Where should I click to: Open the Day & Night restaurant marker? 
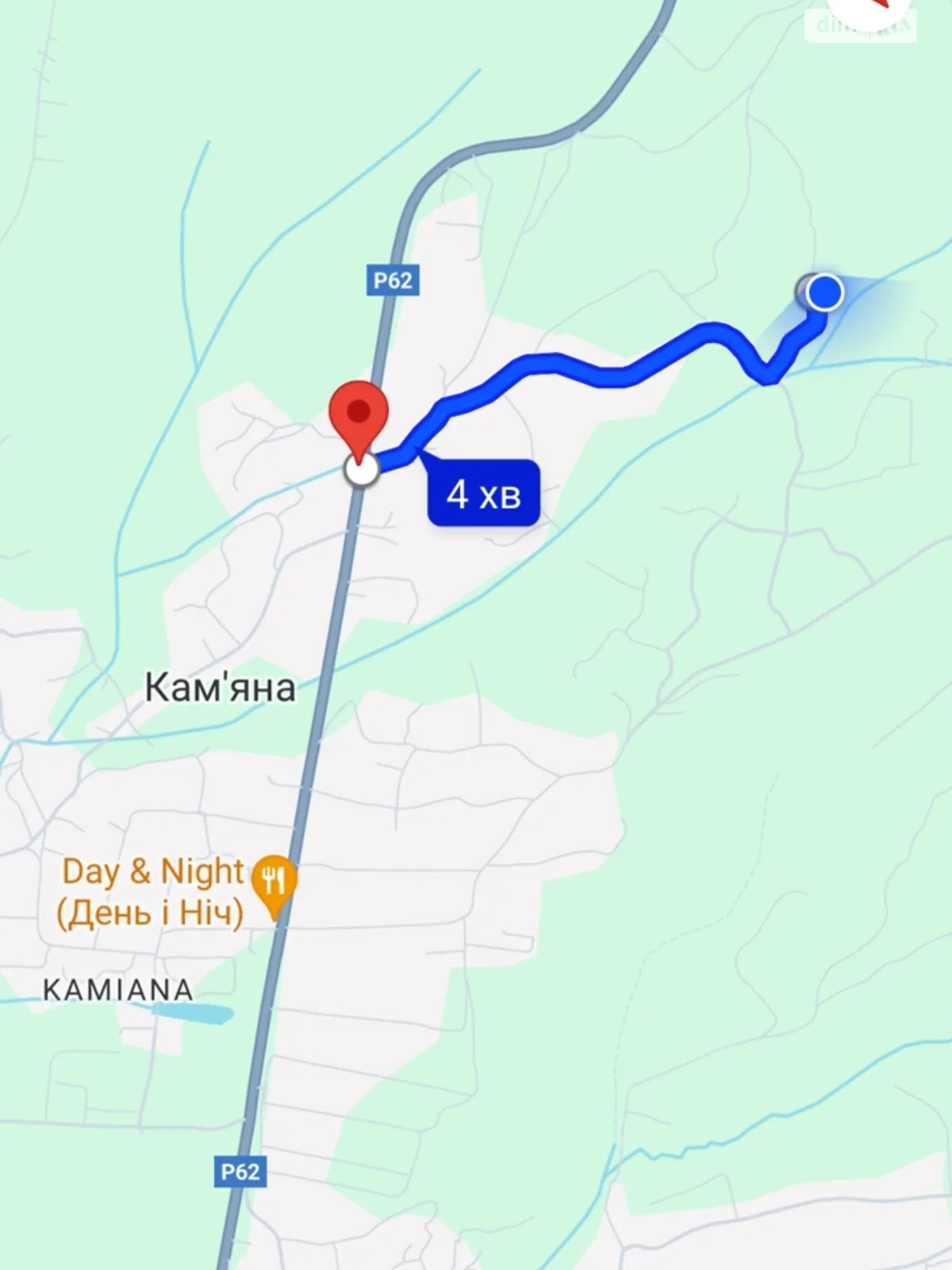[273, 879]
